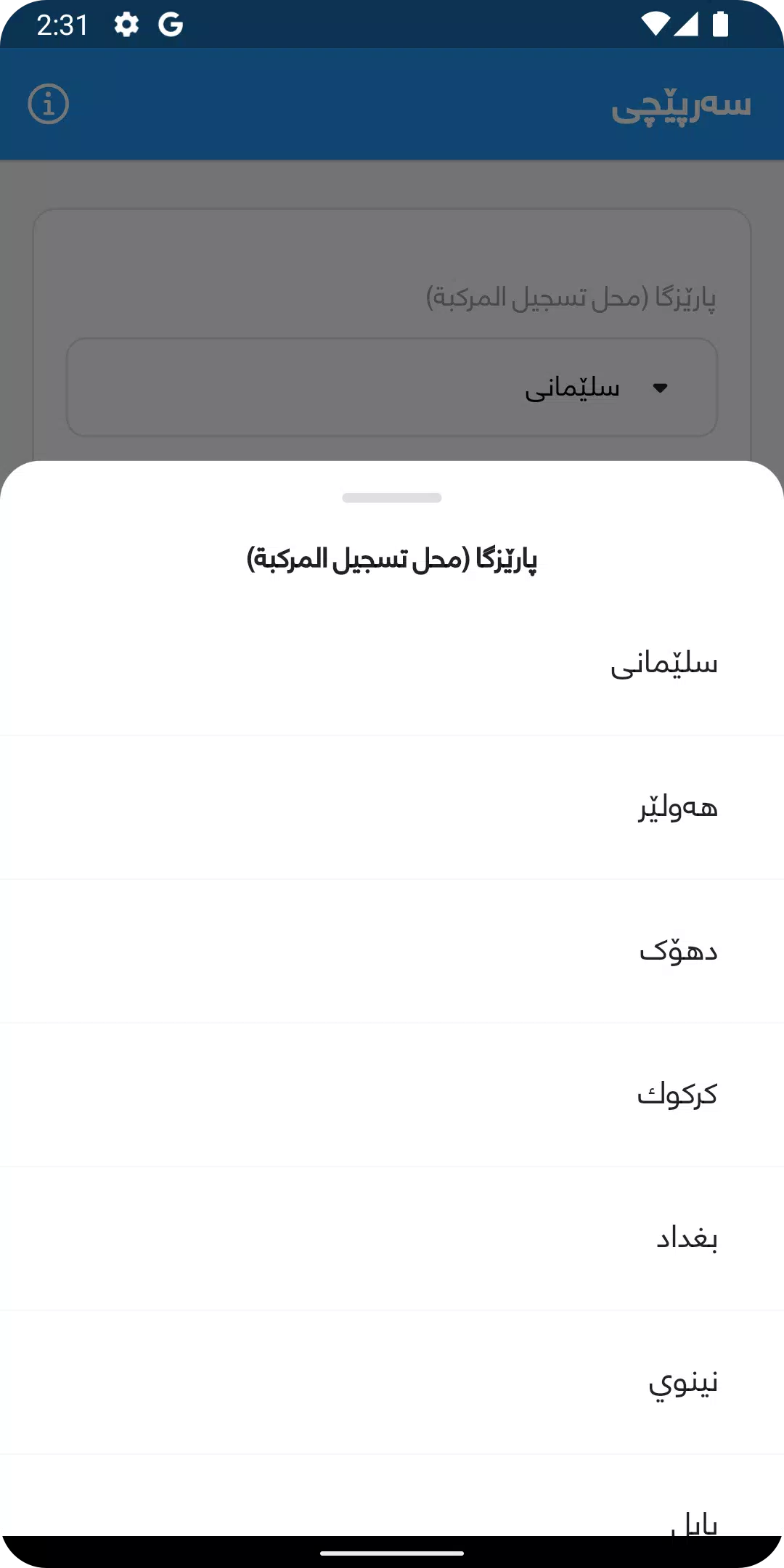The image size is (784, 1568).
Task: Collapse the bottom sheet using its drag handle
Action: tap(392, 497)
